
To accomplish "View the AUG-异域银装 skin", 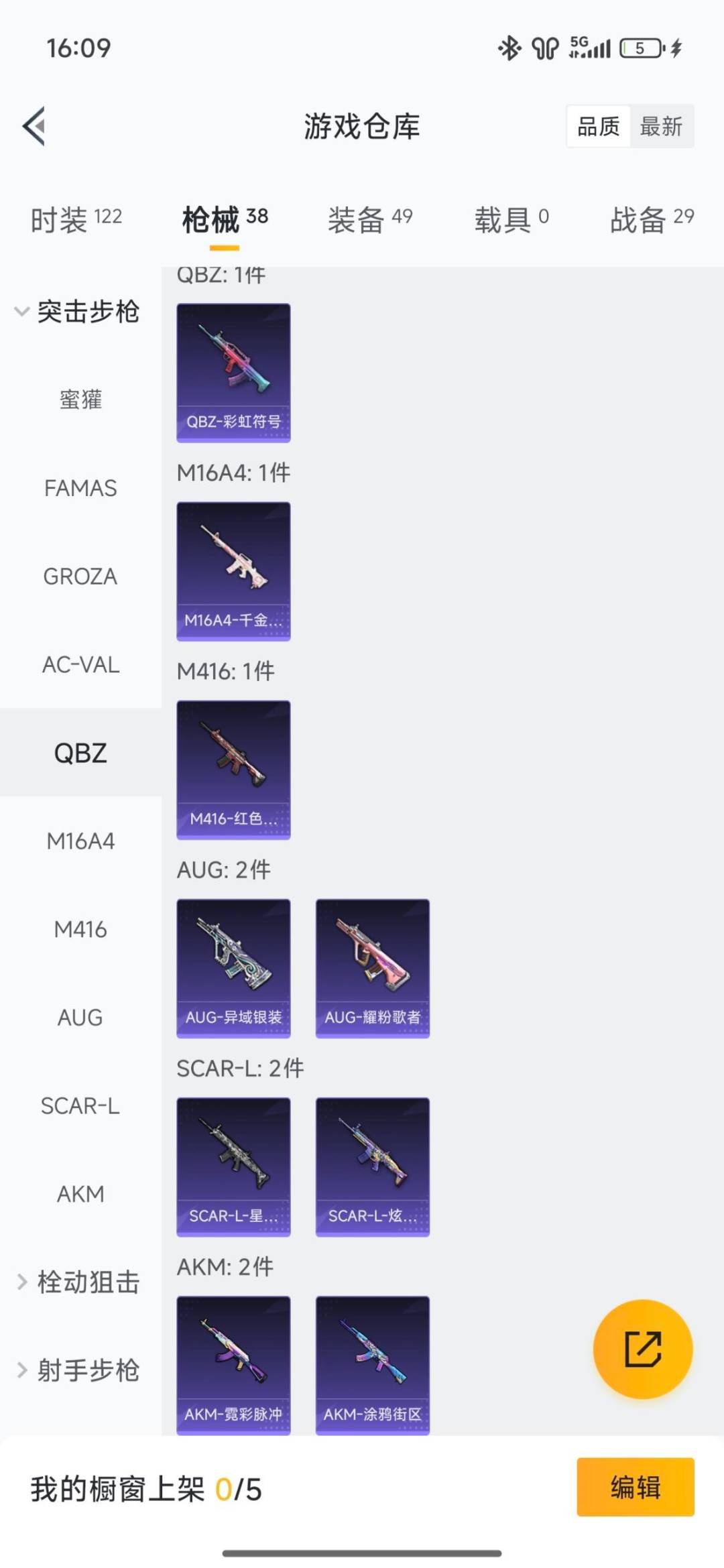I will [233, 968].
